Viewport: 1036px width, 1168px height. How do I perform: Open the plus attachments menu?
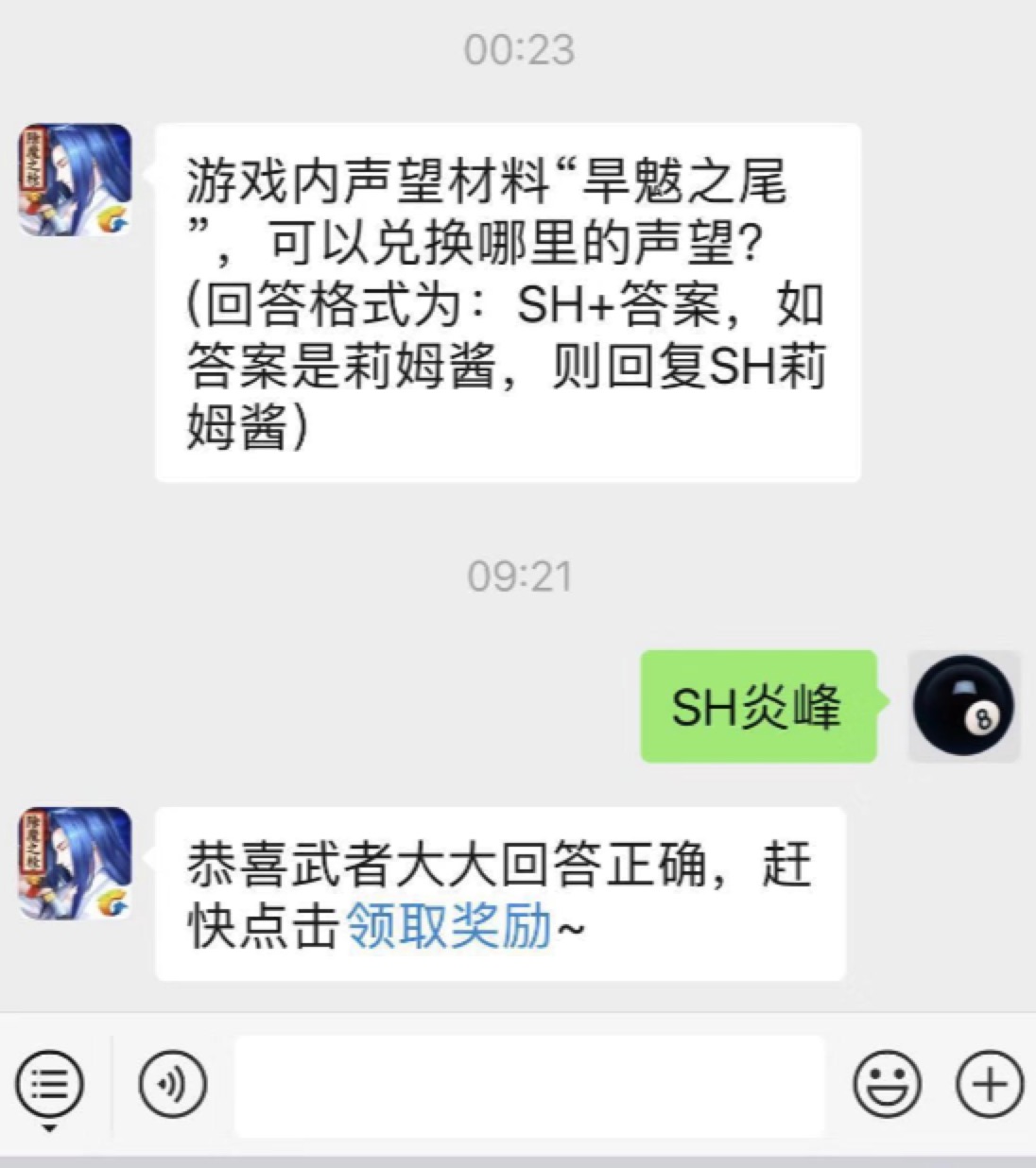pyautogui.click(x=990, y=1084)
